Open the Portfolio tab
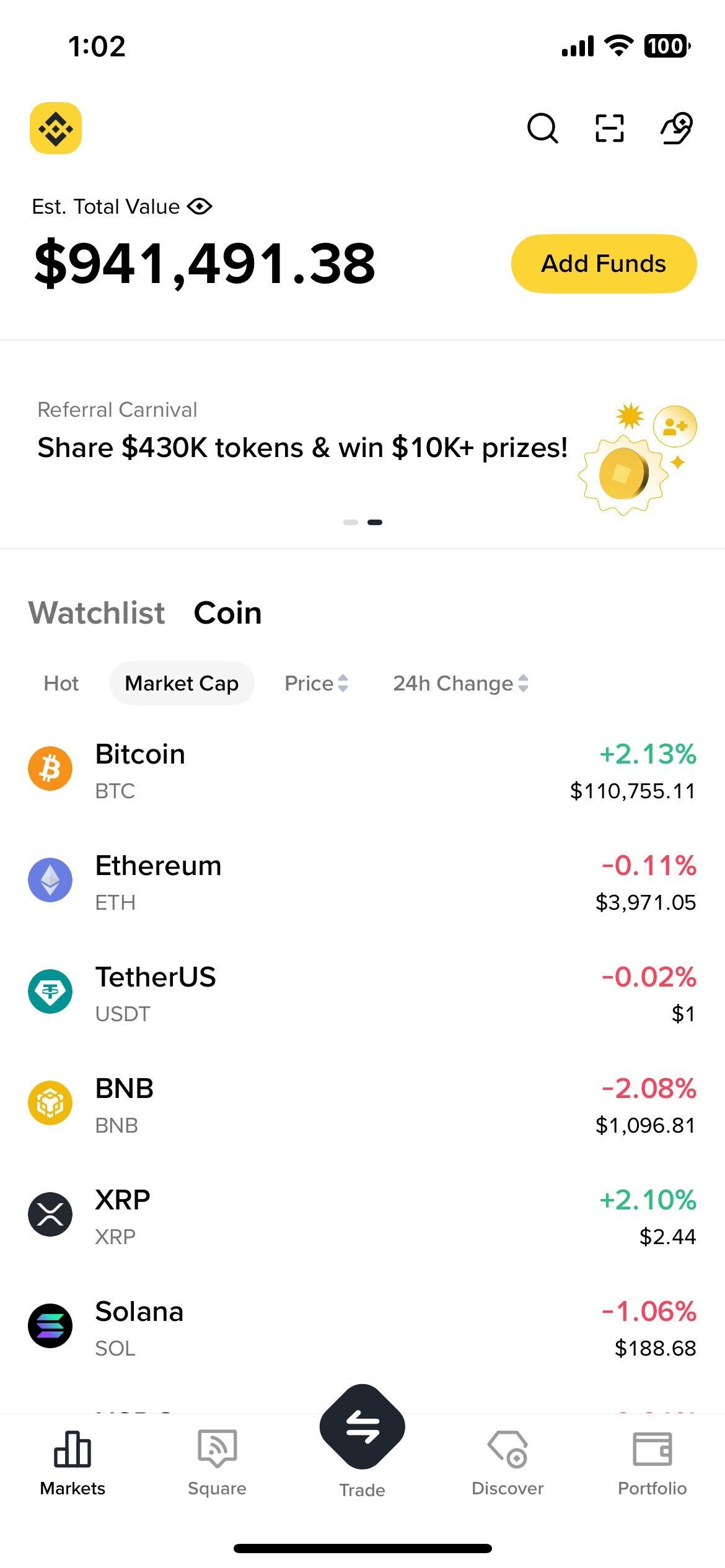Image resolution: width=725 pixels, height=1568 pixels. tap(652, 1463)
